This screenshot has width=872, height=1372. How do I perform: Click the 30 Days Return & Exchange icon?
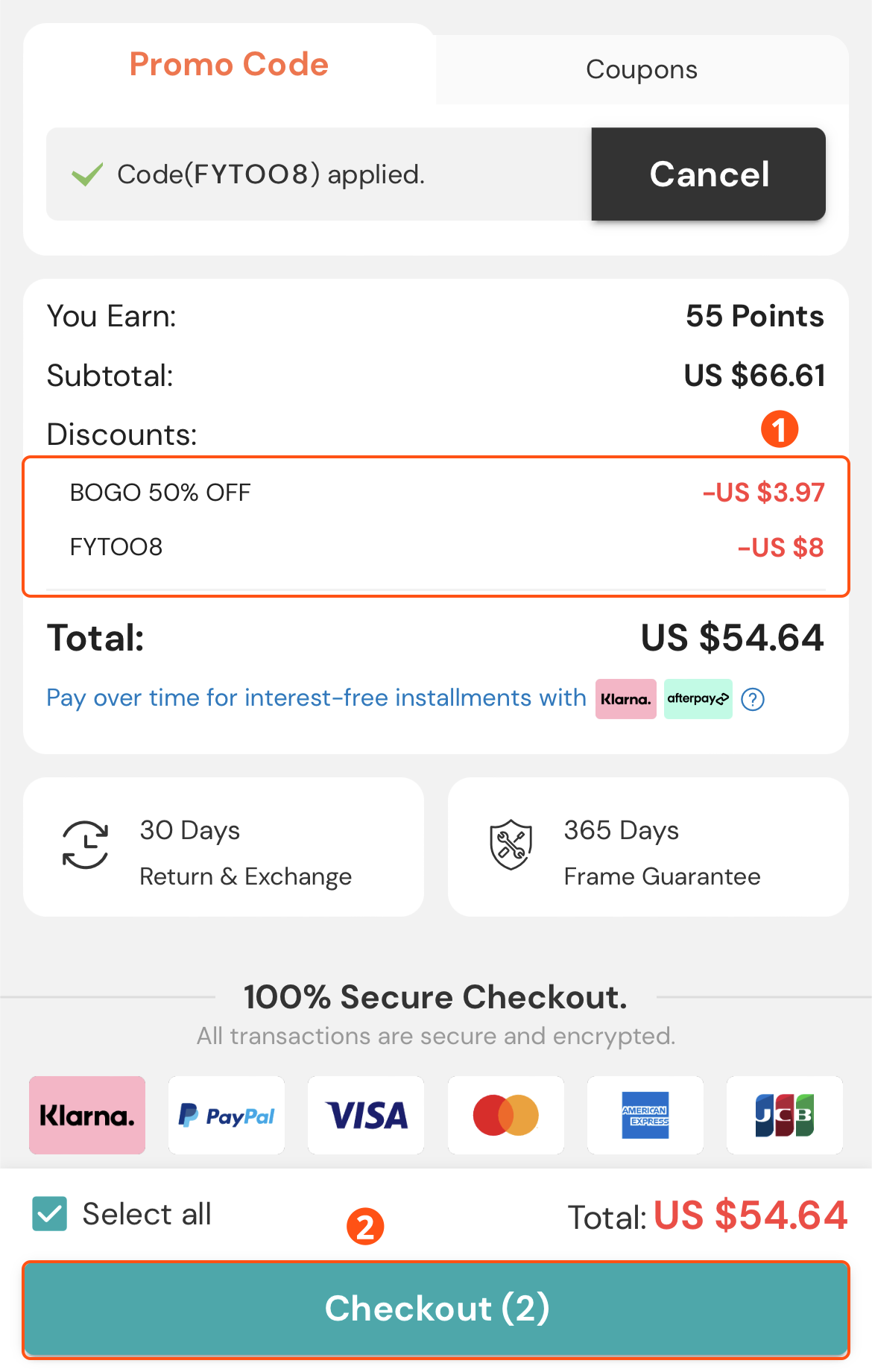(85, 847)
